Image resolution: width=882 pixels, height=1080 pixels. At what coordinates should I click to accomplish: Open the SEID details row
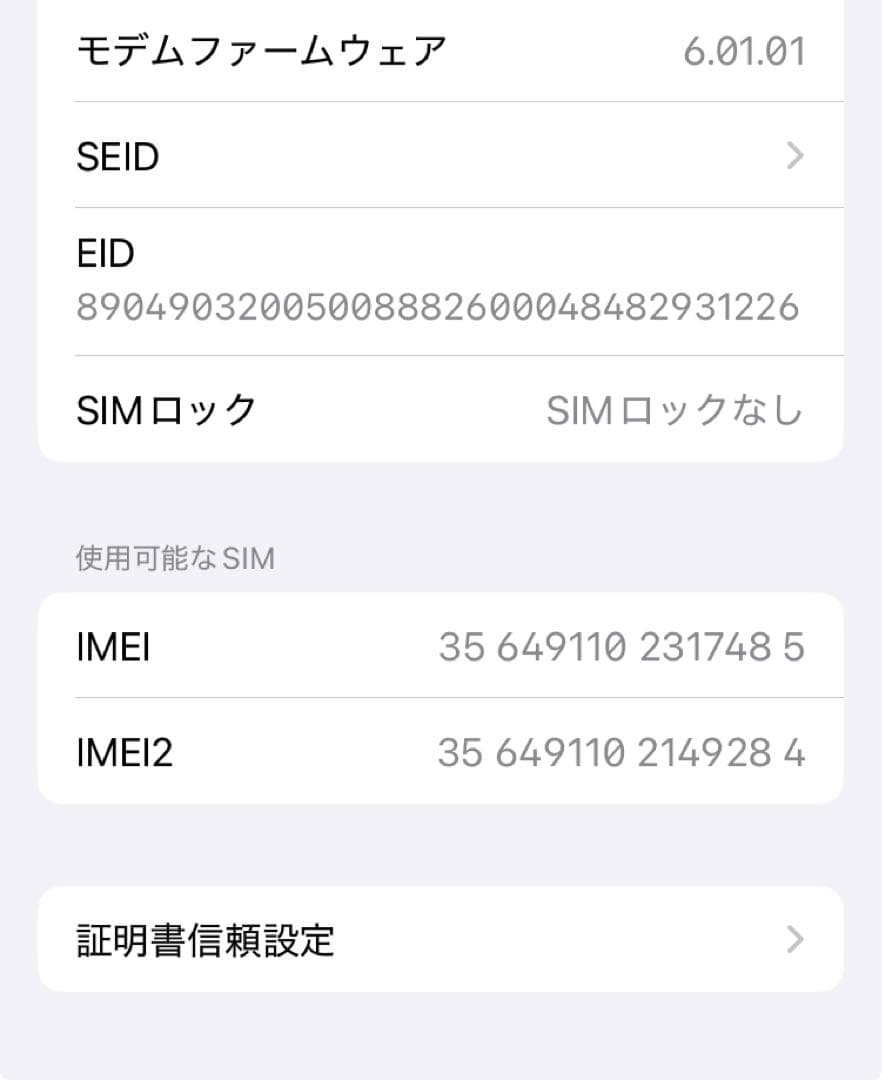pyautogui.click(x=440, y=156)
